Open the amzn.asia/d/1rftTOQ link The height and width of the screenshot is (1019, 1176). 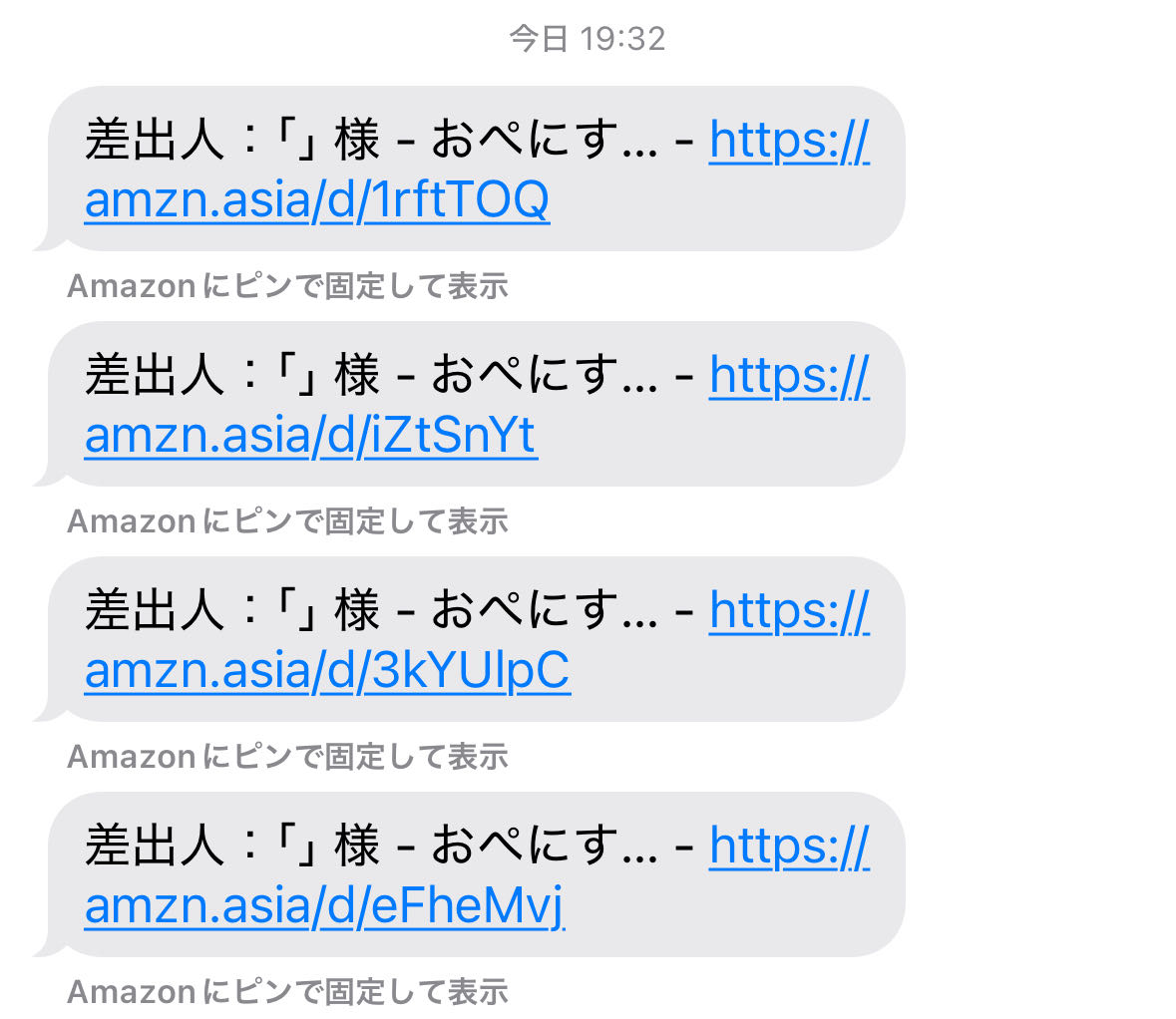317,201
